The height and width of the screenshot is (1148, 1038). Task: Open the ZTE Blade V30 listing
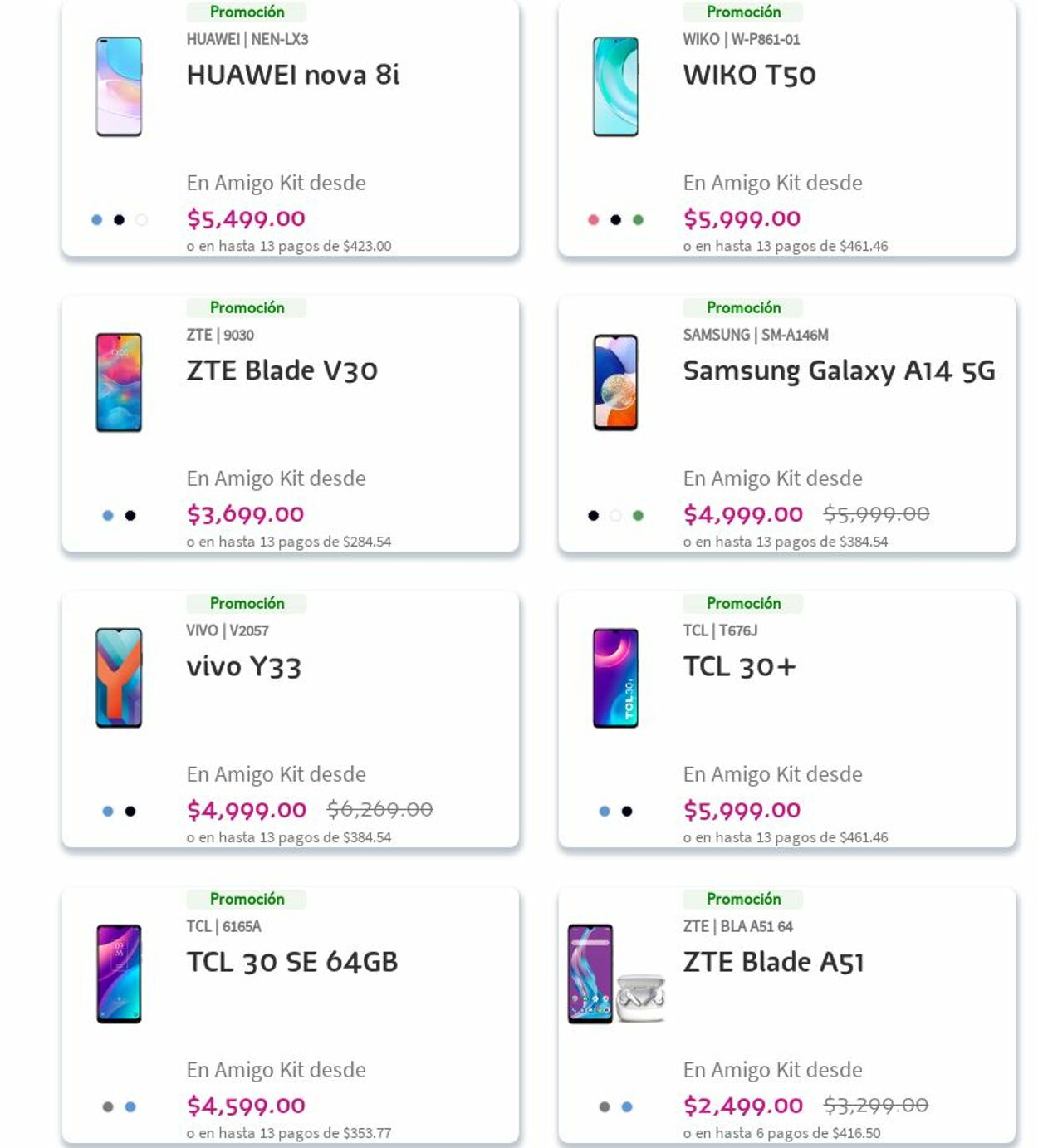click(282, 370)
